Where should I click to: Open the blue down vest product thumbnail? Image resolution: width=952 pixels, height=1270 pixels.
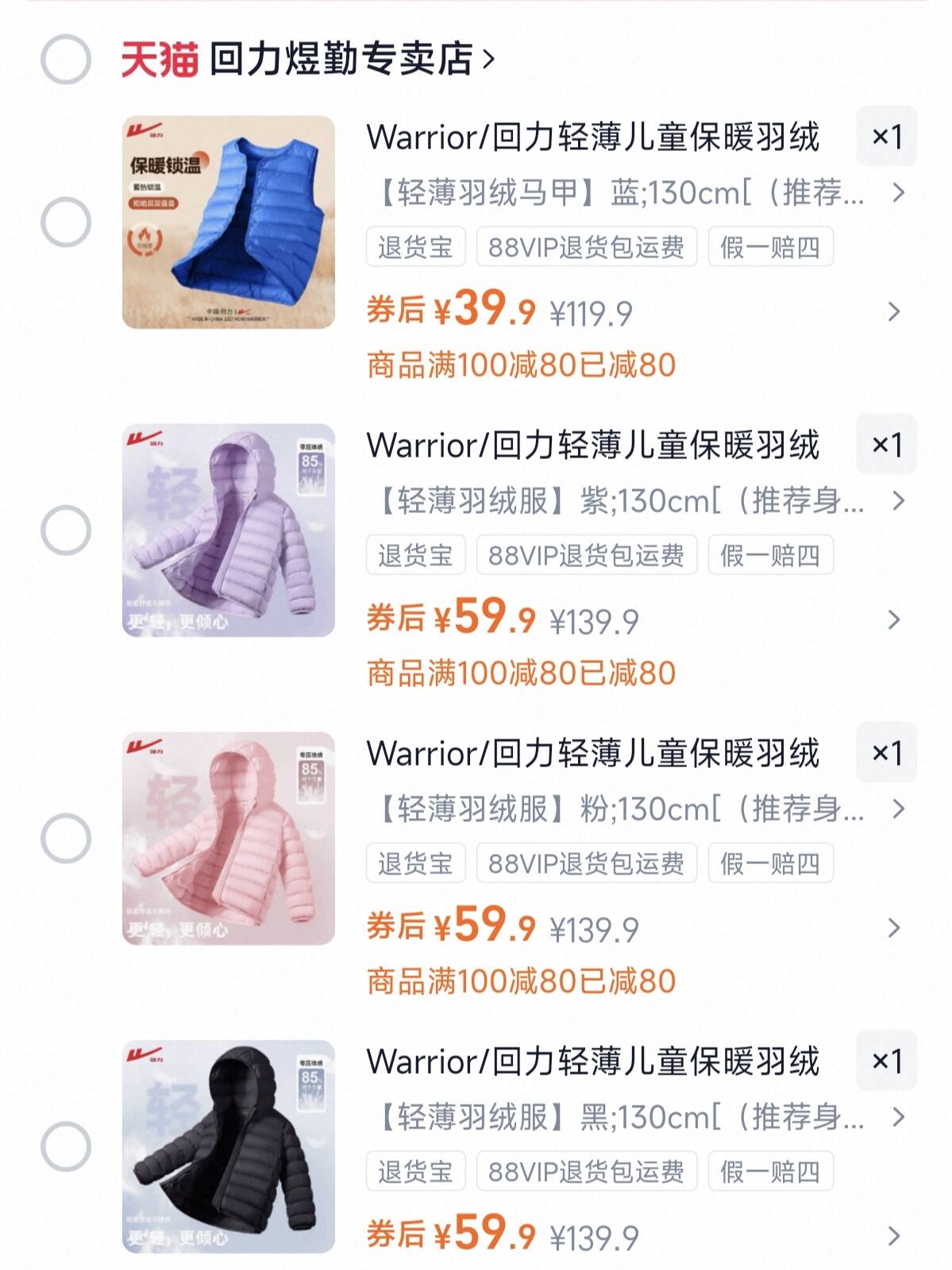[226, 223]
